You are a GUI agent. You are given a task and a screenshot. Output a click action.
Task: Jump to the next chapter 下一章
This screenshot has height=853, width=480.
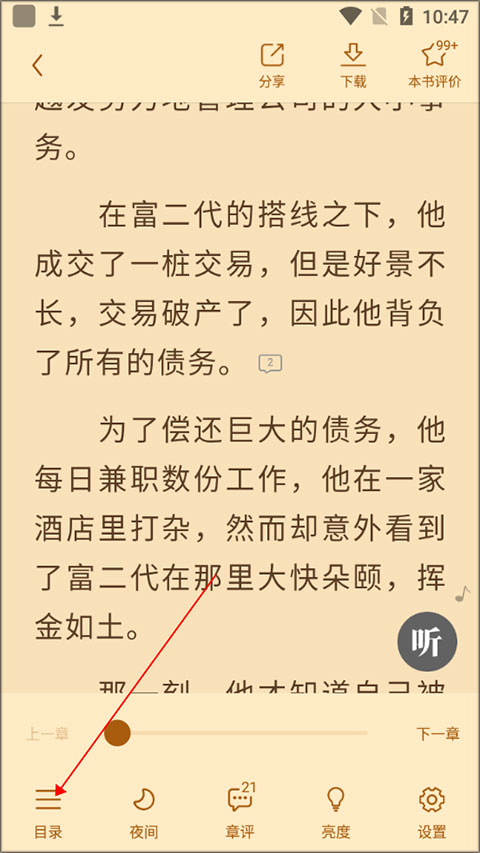coord(438,734)
